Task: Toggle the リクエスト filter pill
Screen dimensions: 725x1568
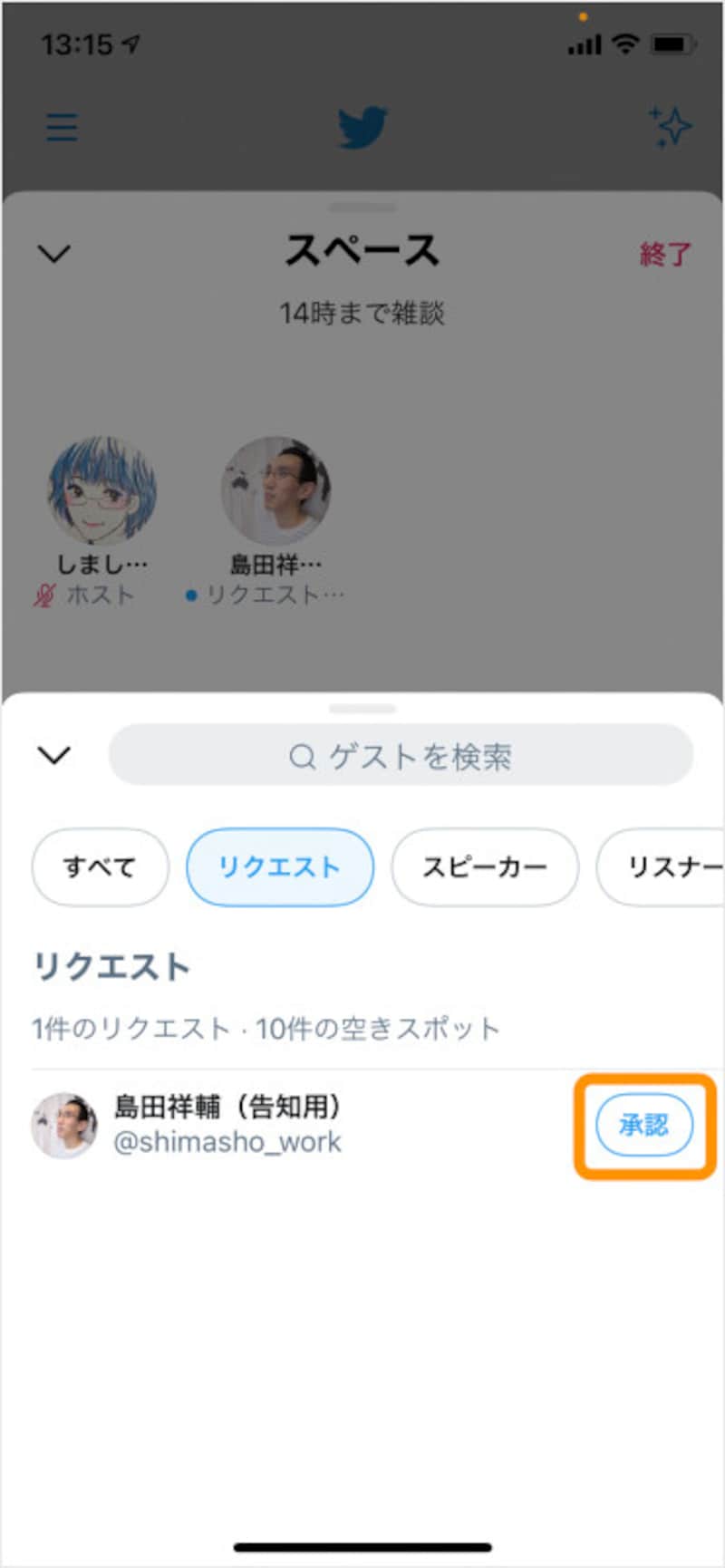Action: [x=279, y=867]
